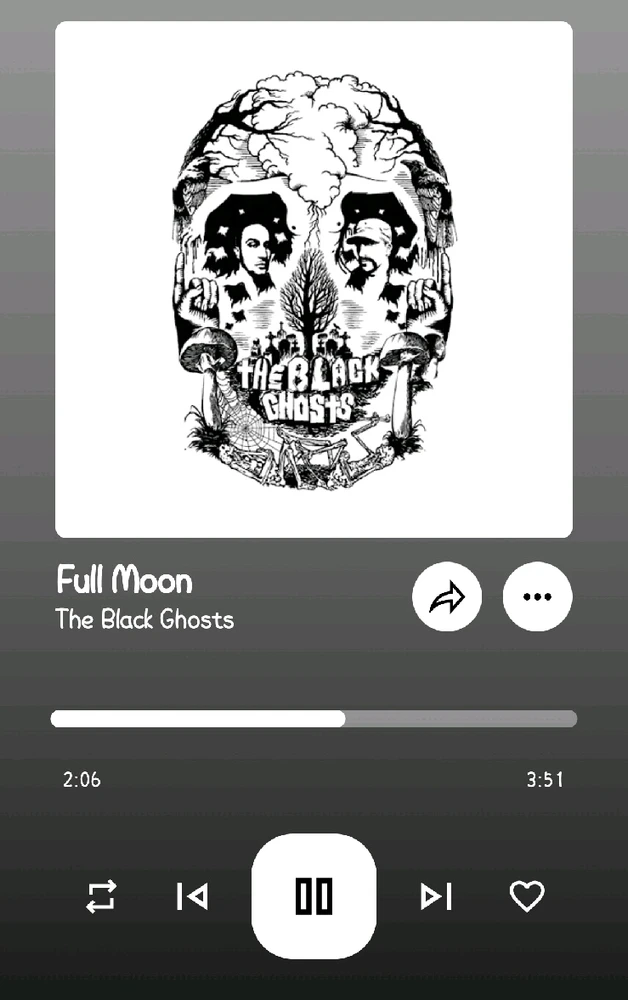Toggle repeat mode

click(101, 896)
